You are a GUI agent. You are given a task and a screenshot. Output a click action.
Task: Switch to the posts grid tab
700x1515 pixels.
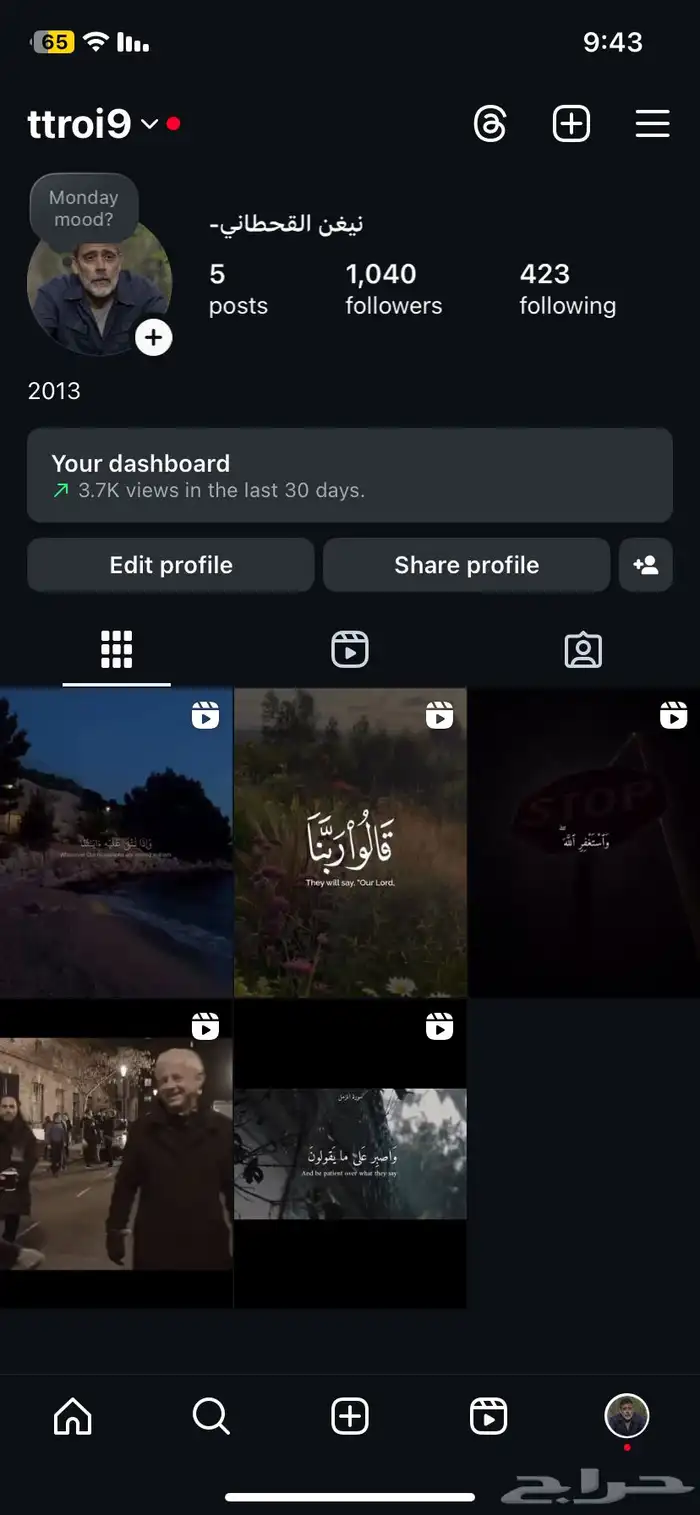pos(116,650)
